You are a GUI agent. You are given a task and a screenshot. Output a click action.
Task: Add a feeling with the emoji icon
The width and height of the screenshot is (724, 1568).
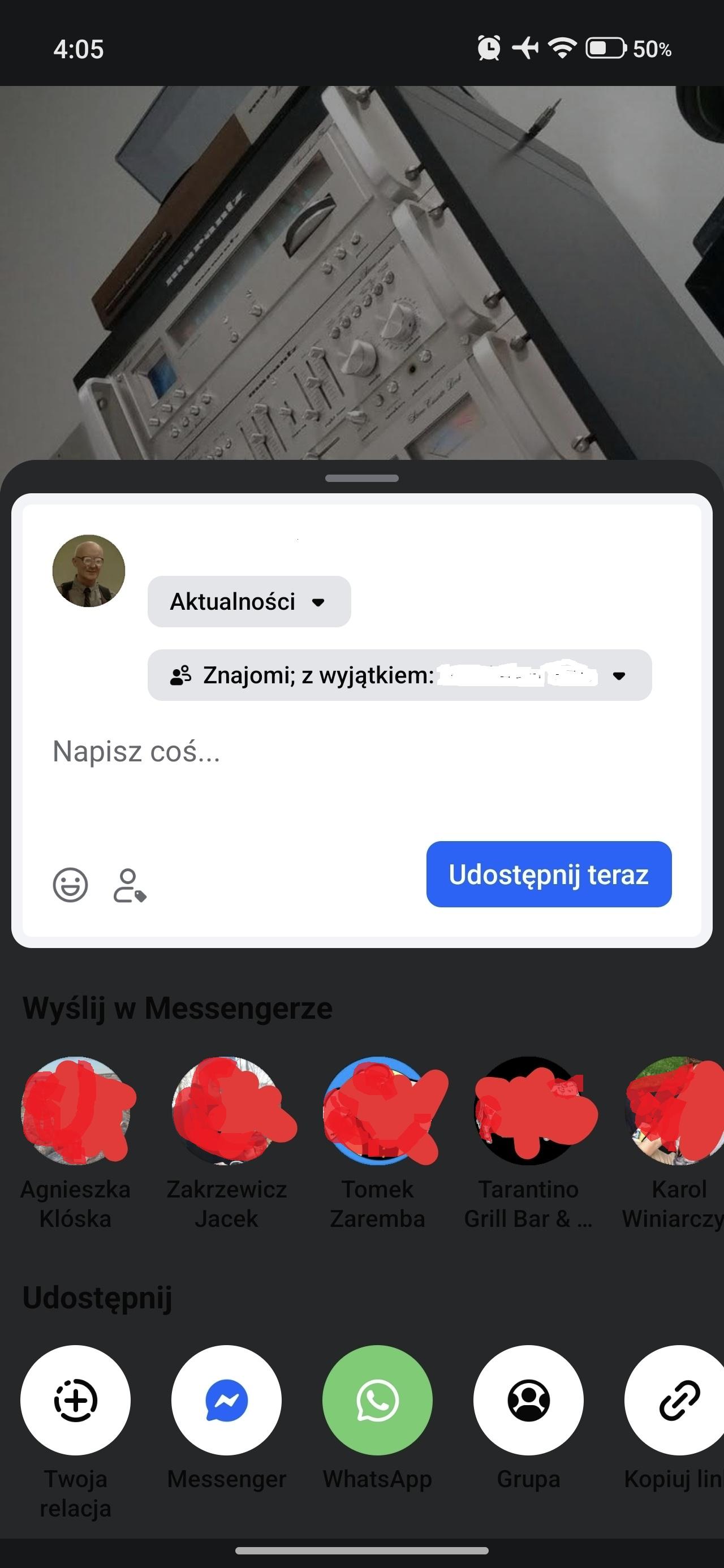tap(71, 885)
